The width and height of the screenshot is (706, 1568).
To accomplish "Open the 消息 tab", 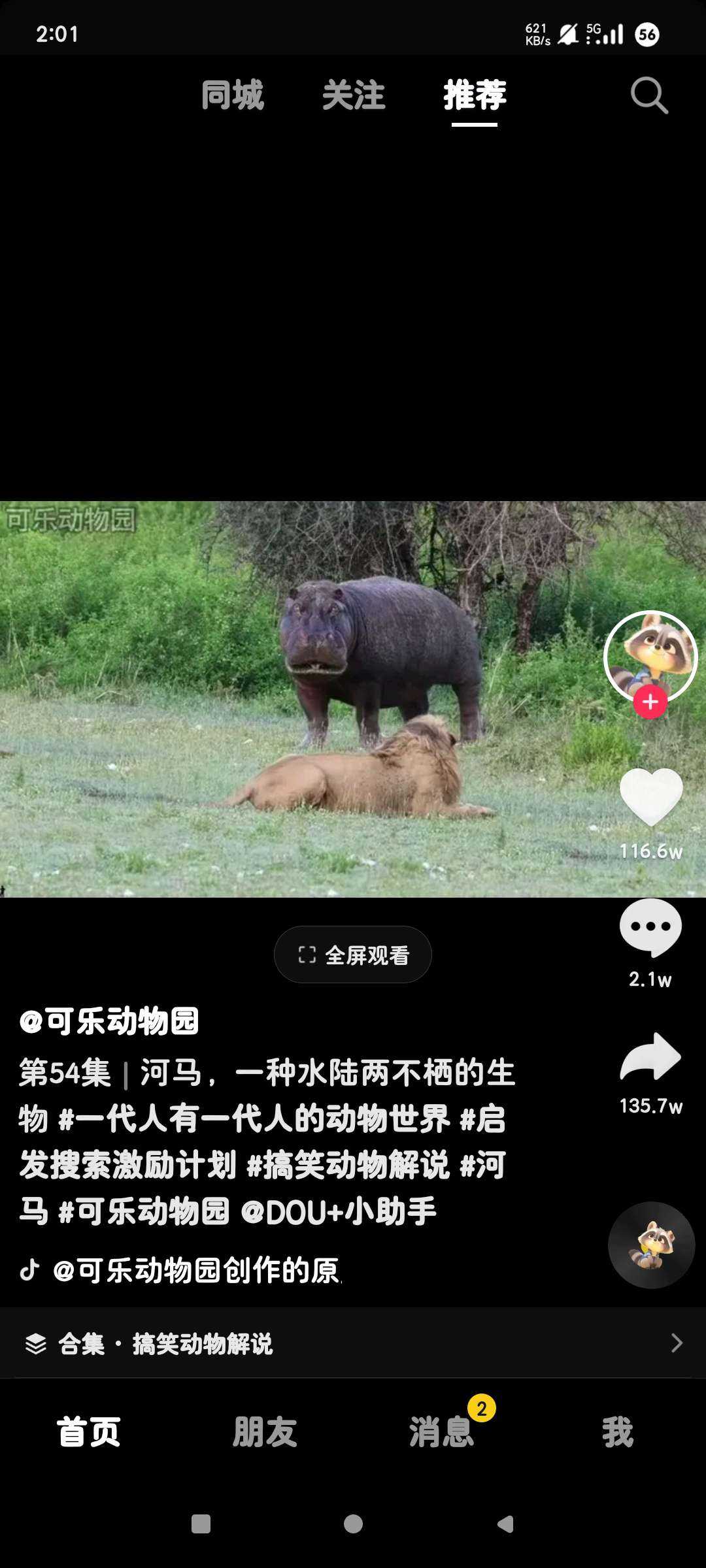I will tap(441, 1432).
